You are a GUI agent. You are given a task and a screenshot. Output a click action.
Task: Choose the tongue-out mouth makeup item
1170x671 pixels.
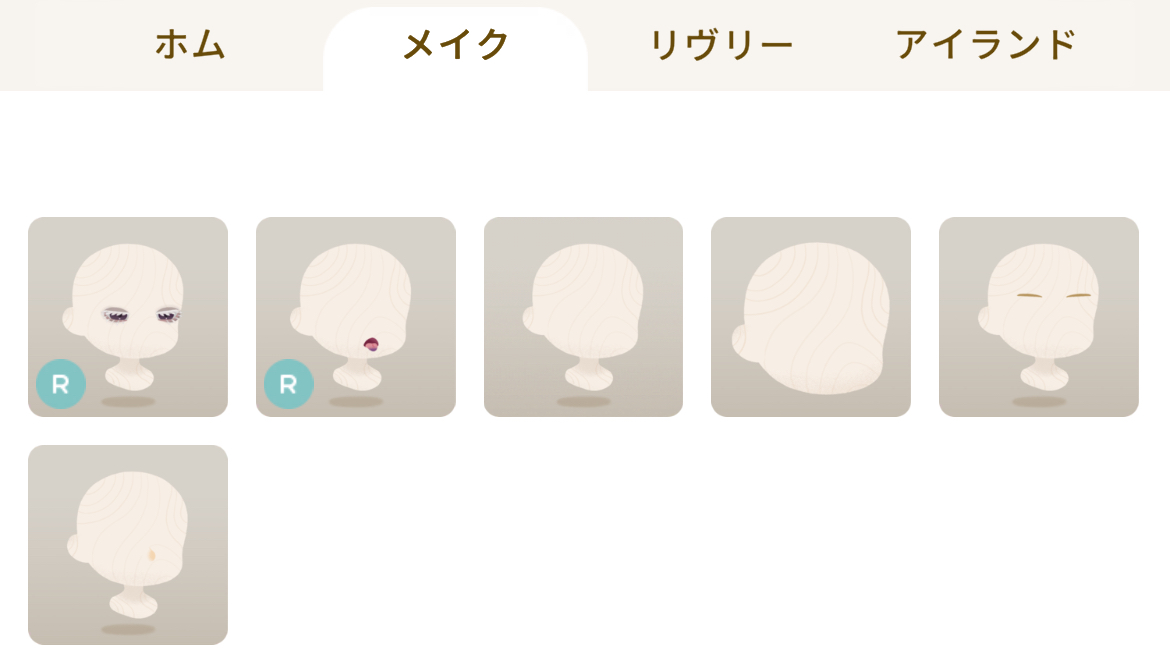click(356, 317)
